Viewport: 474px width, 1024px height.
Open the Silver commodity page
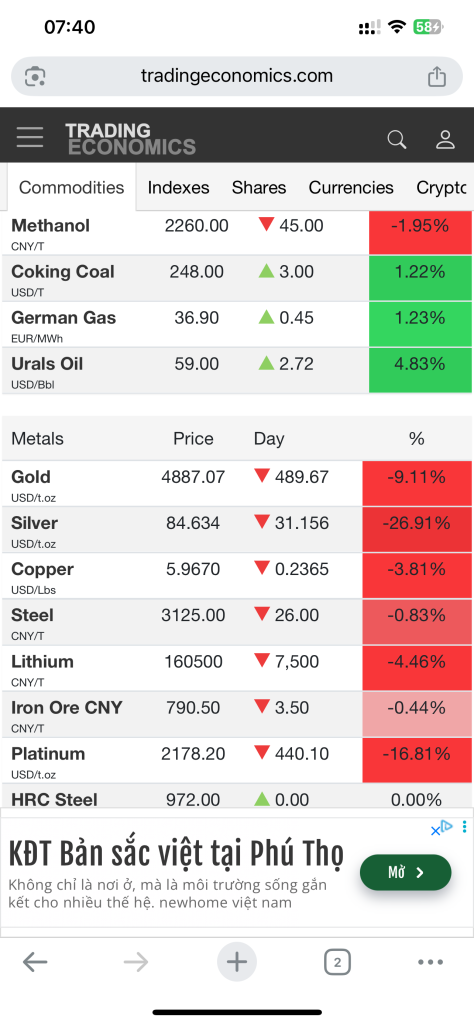(35, 523)
